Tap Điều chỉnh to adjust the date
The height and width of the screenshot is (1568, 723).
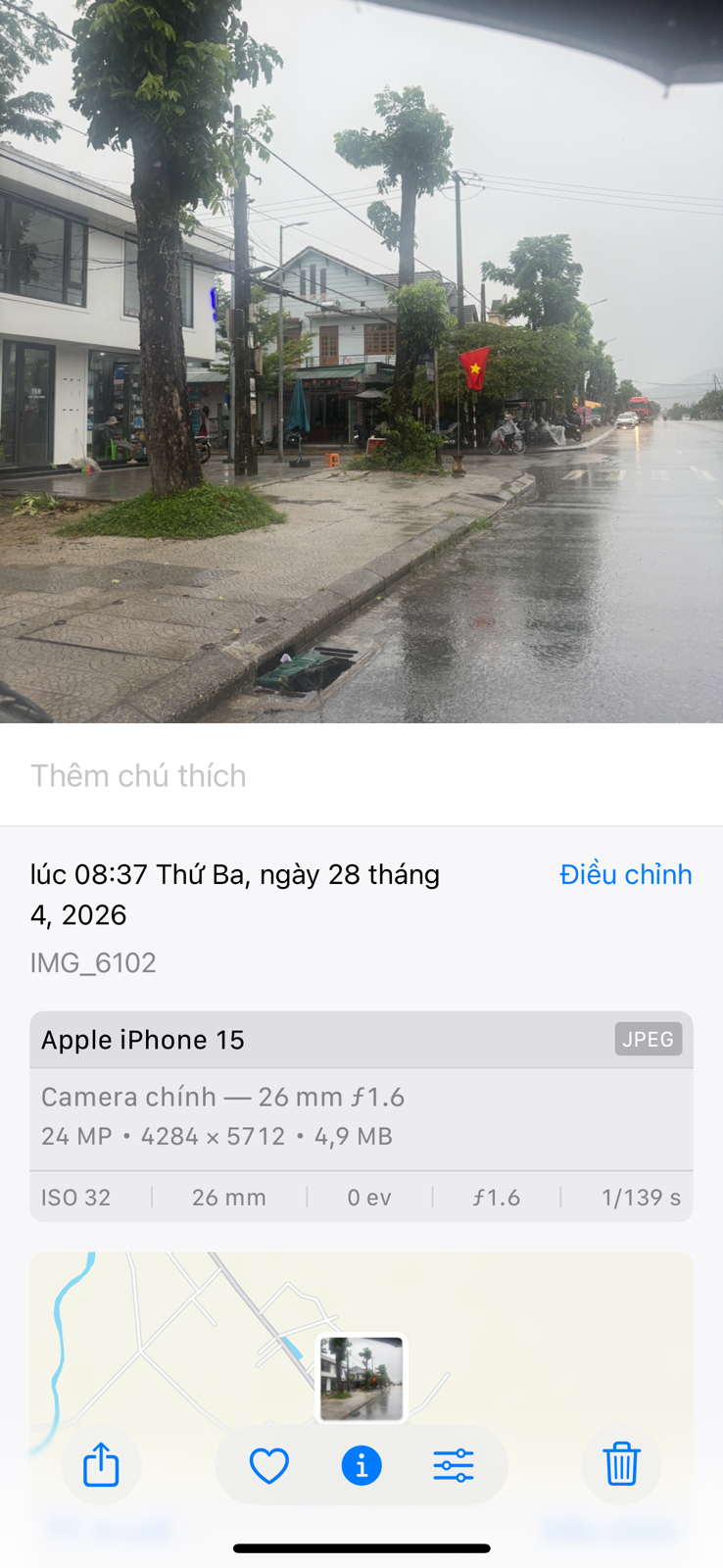(625, 874)
